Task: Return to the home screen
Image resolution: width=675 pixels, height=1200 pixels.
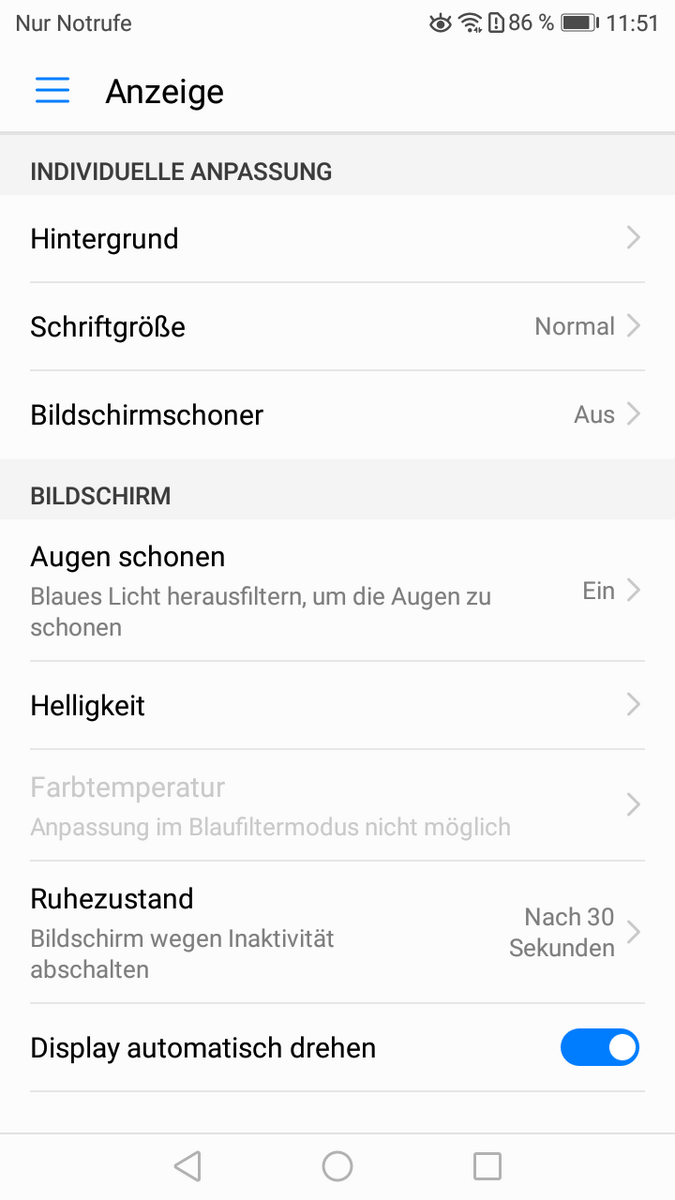Action: pyautogui.click(x=337, y=1166)
